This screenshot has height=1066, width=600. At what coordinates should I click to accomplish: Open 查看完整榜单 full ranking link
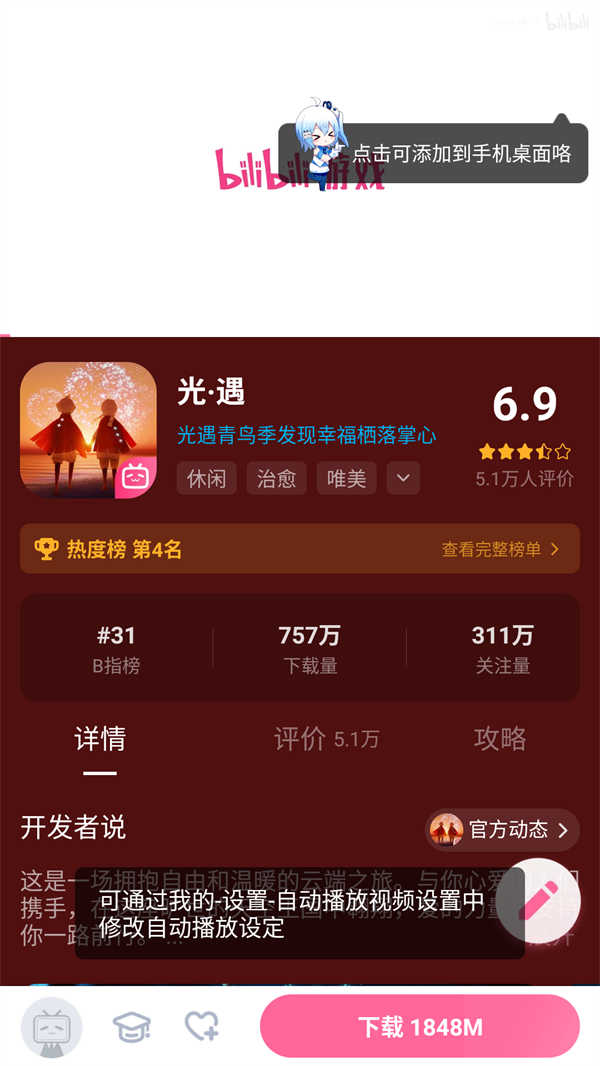[500, 549]
